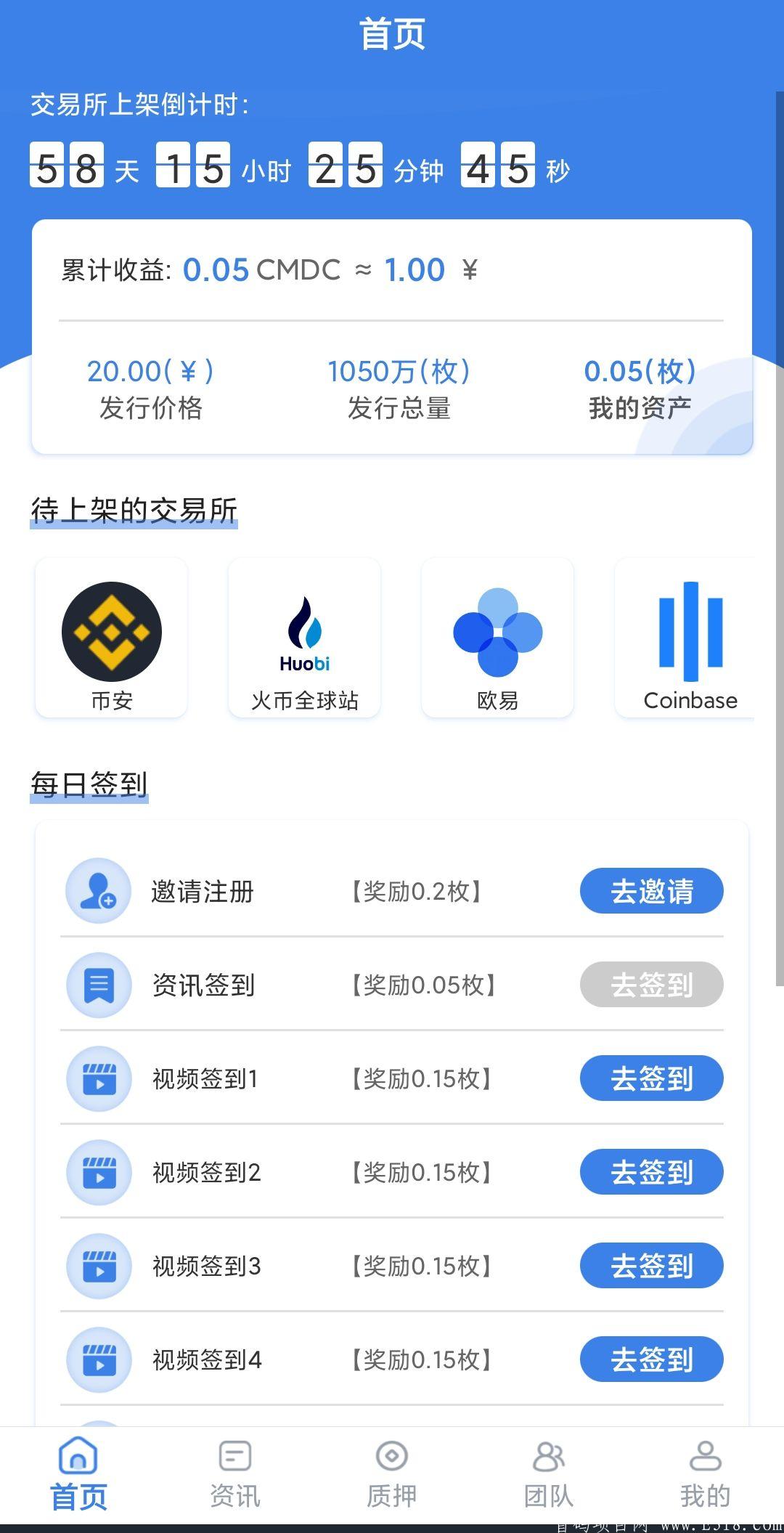Click the bookmark icon beside 资讯签到
This screenshot has height=1533, width=784.
pos(99,985)
